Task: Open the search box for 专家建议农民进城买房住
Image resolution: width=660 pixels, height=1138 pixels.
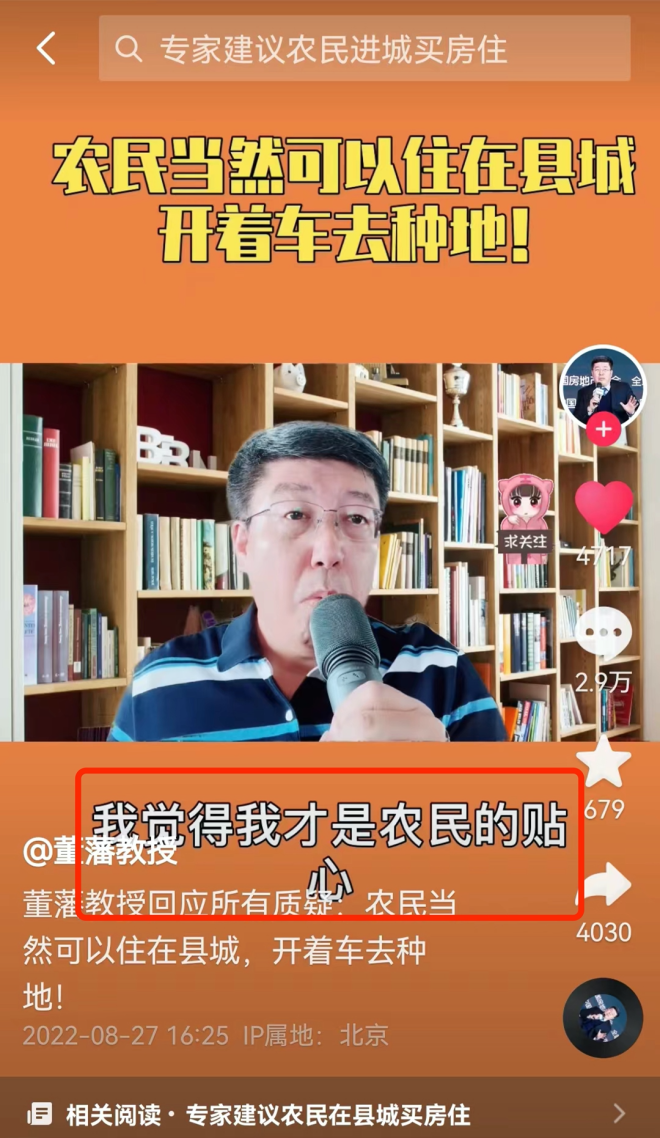Action: pyautogui.click(x=364, y=48)
